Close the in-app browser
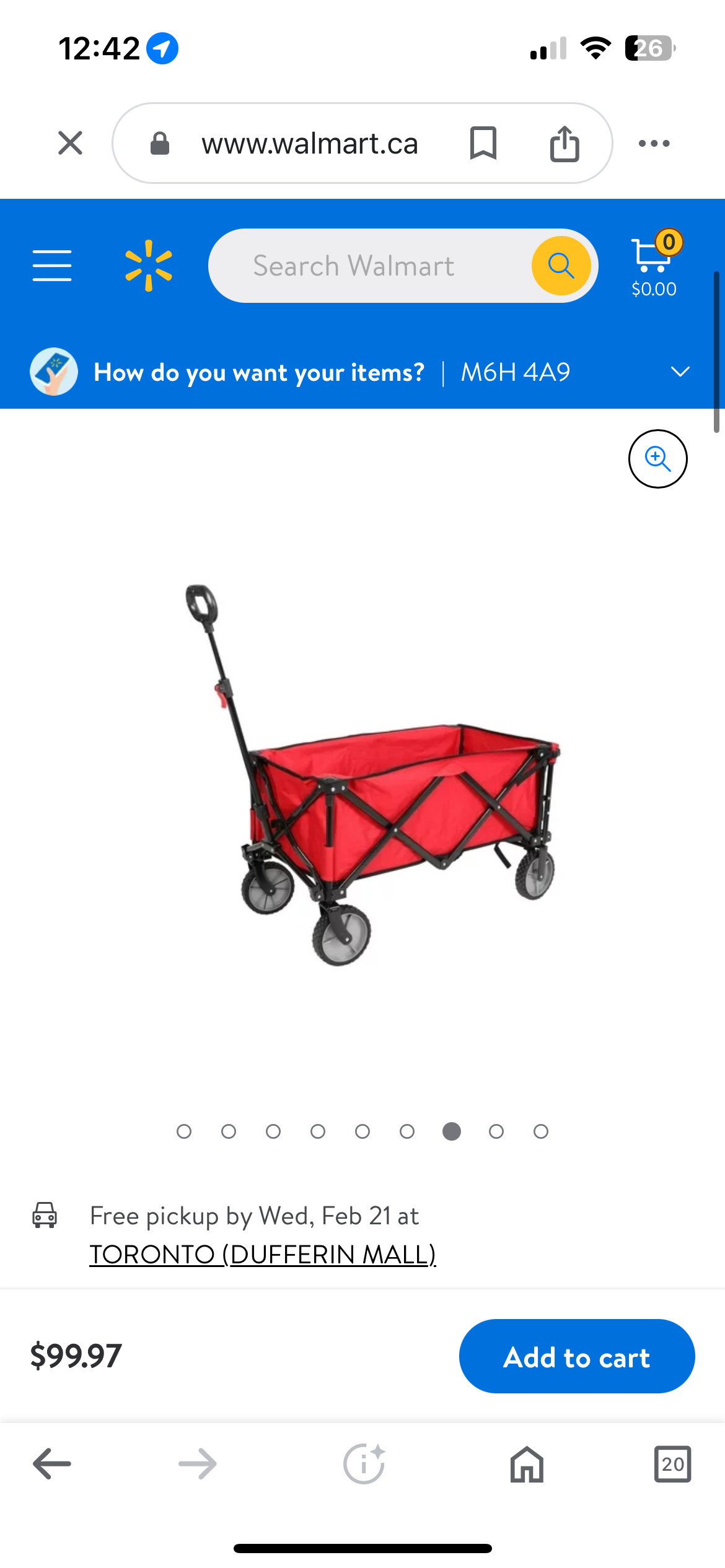The width and height of the screenshot is (725, 1568). pos(70,143)
